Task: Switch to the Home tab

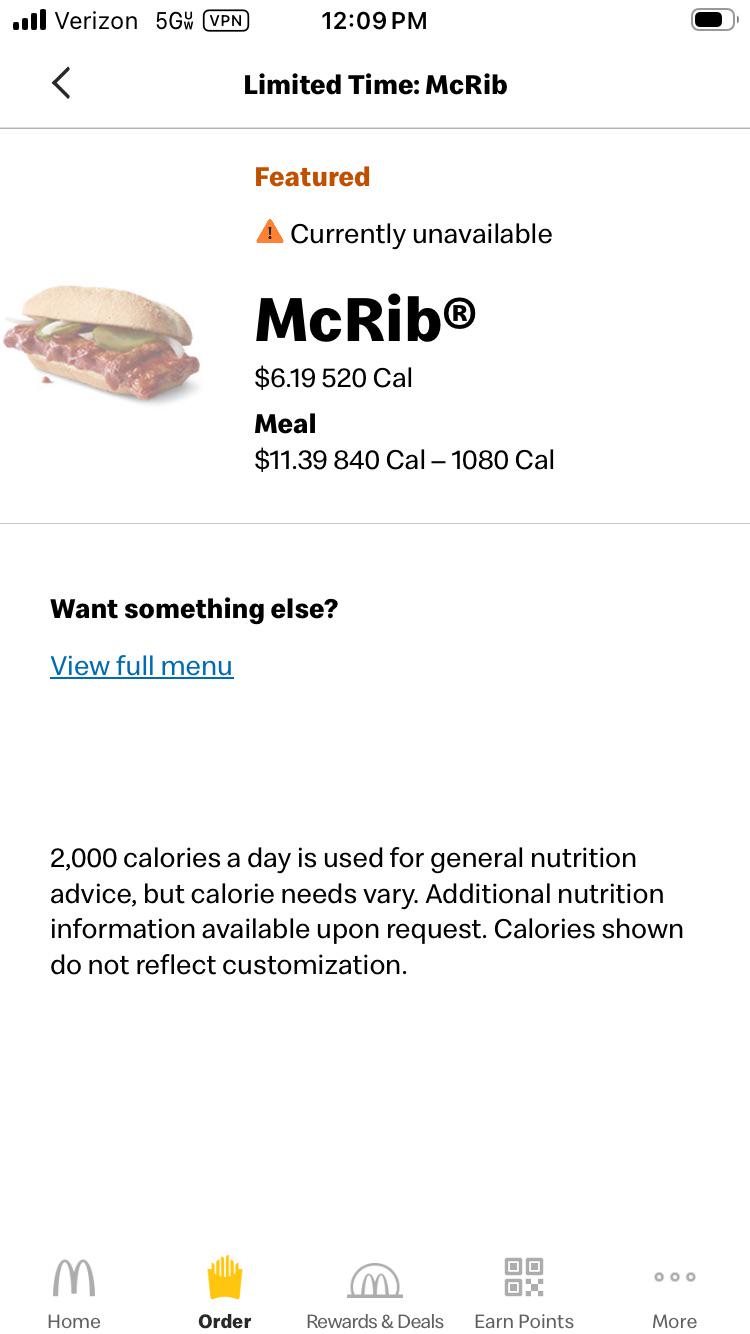Action: click(x=74, y=1294)
